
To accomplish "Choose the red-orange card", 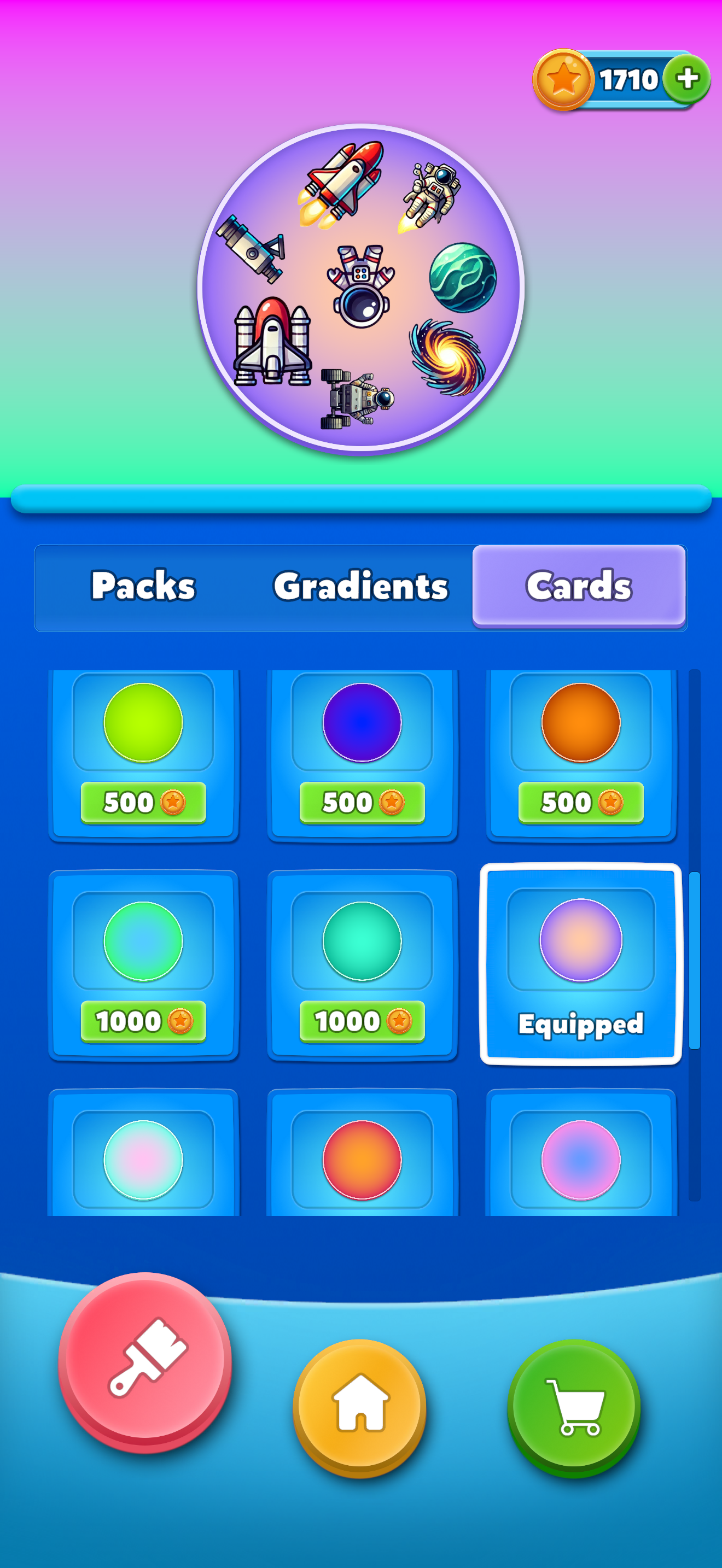I will coord(362,1154).
